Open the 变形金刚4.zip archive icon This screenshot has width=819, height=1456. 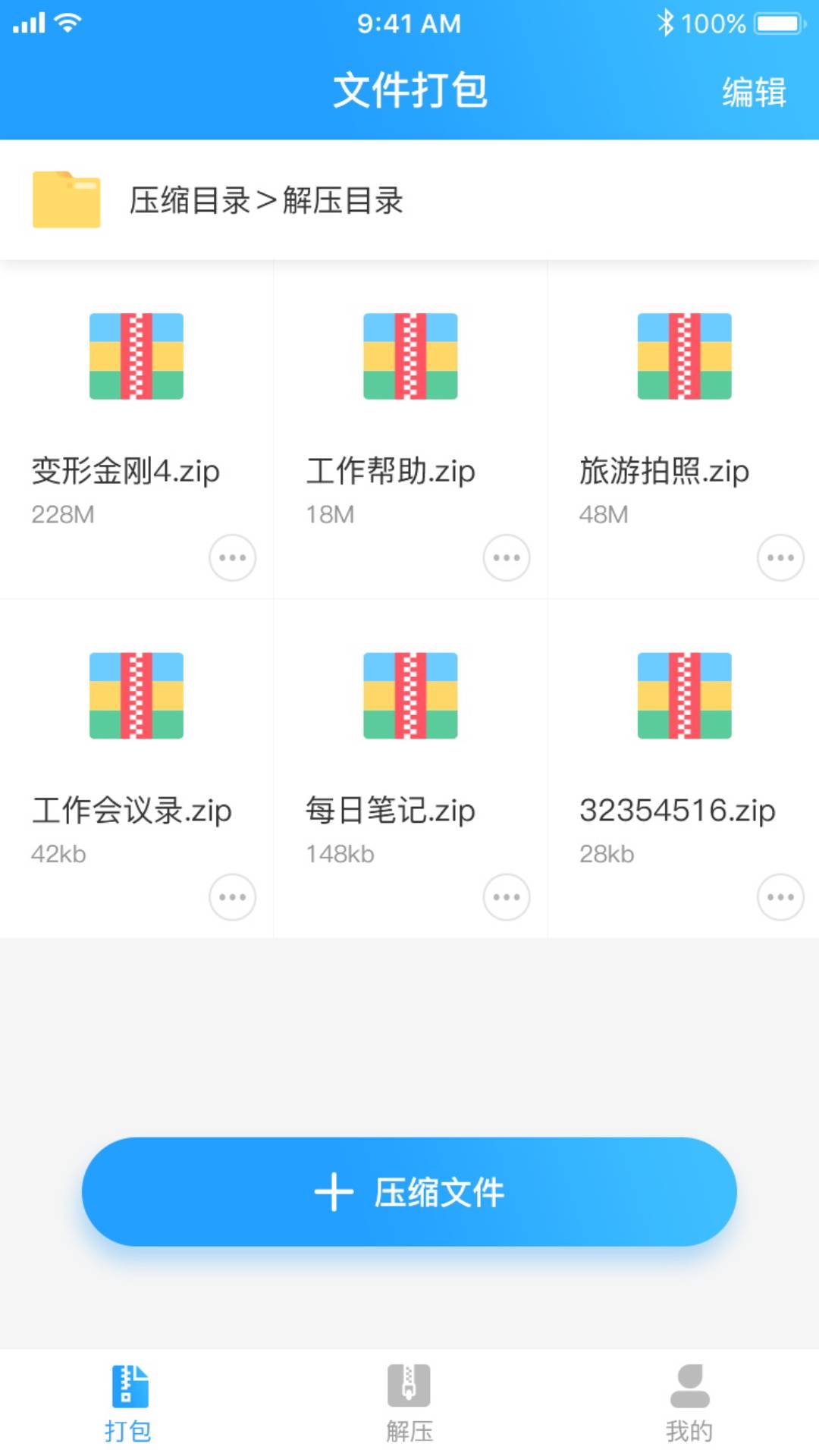tap(136, 356)
